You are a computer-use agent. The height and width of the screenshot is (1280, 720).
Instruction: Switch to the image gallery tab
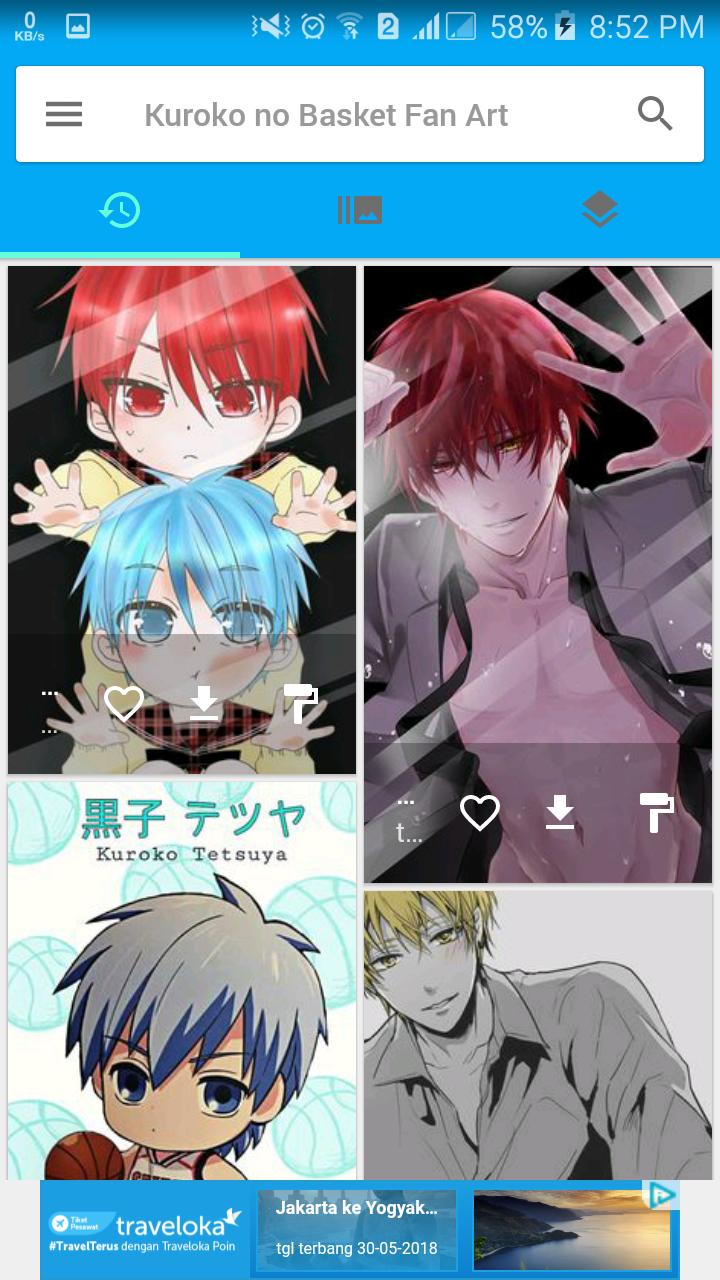tap(360, 210)
